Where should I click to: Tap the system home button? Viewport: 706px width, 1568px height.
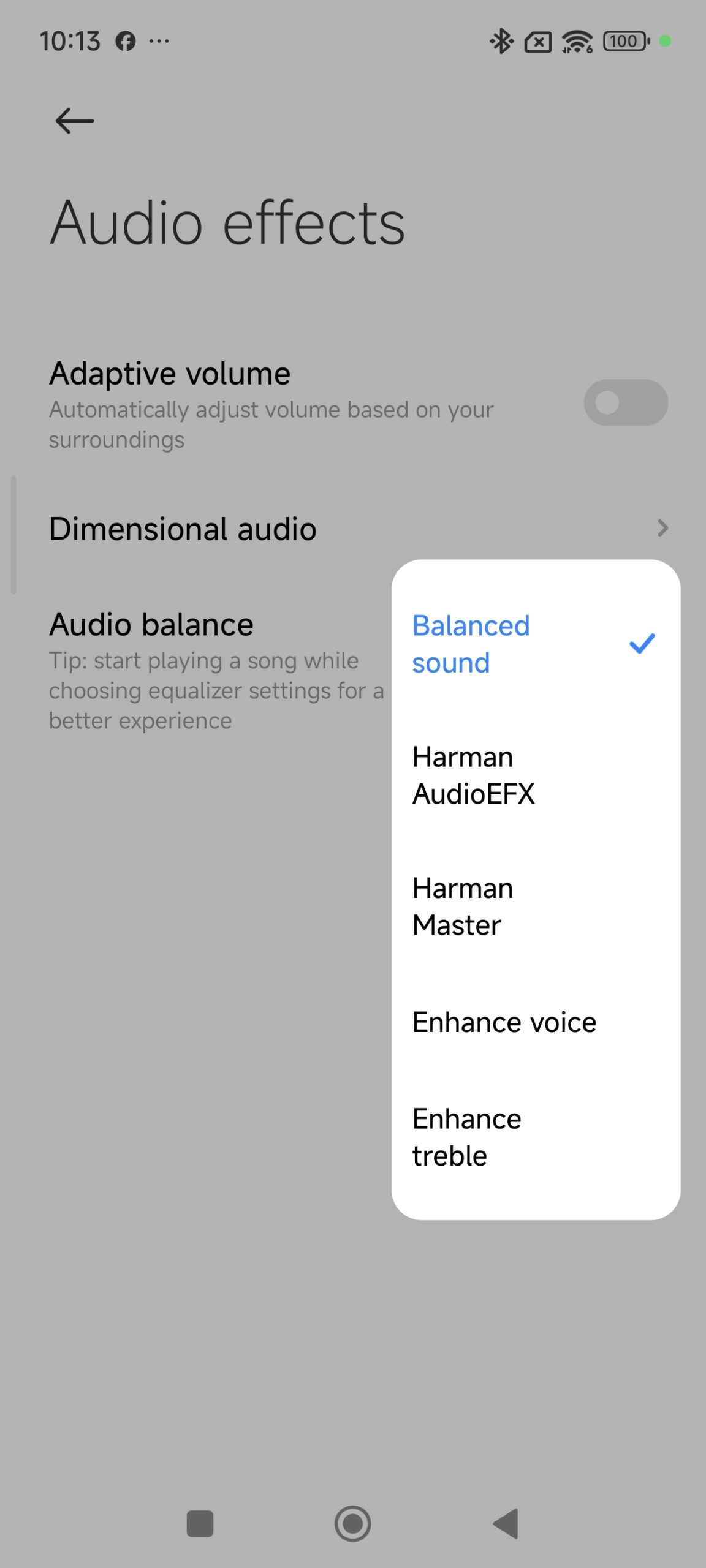pos(352,1523)
